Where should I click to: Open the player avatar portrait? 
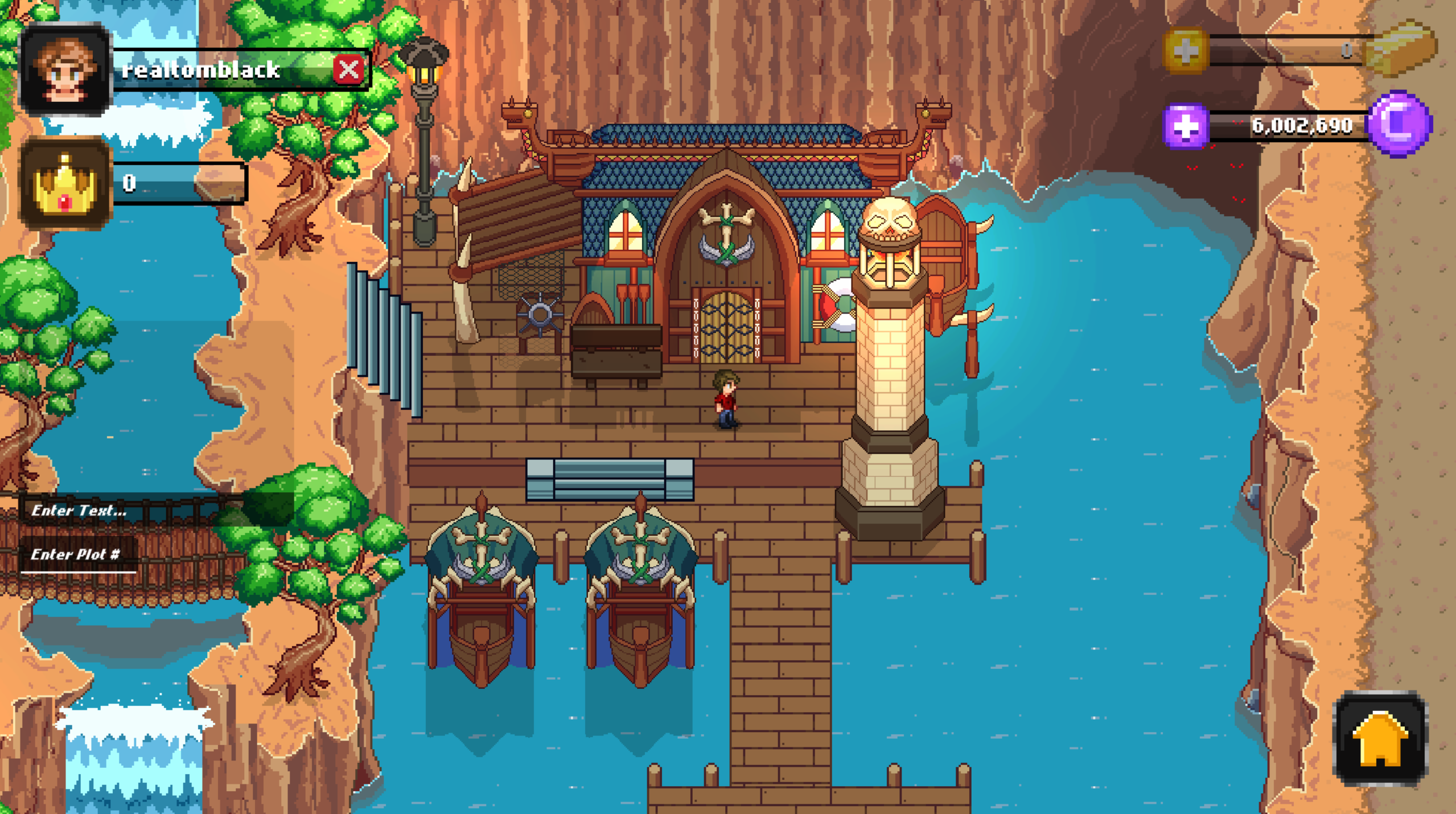65,69
